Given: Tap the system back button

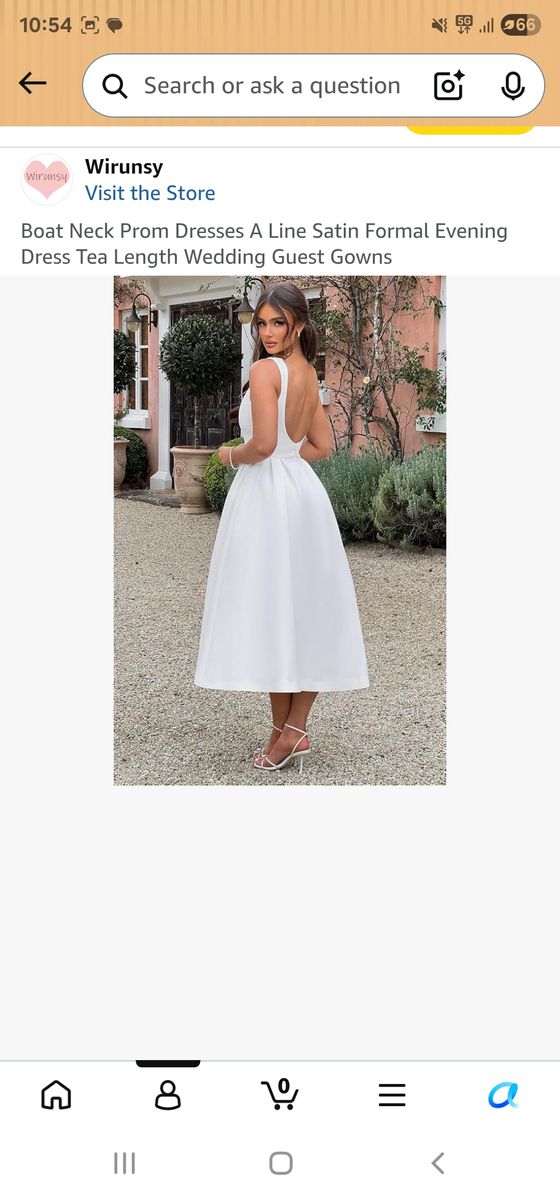Looking at the screenshot, I should 437,1162.
